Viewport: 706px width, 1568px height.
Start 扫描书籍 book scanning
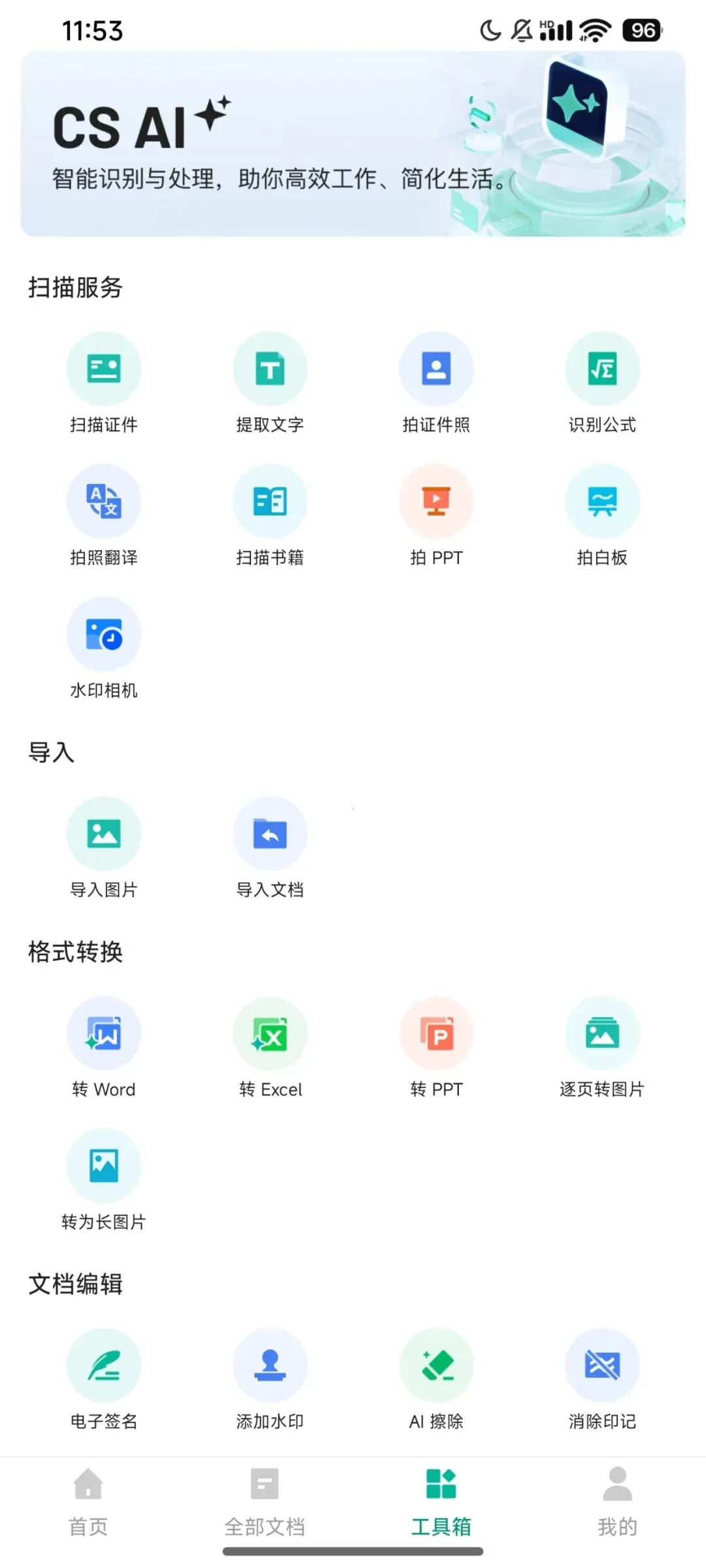270,516
